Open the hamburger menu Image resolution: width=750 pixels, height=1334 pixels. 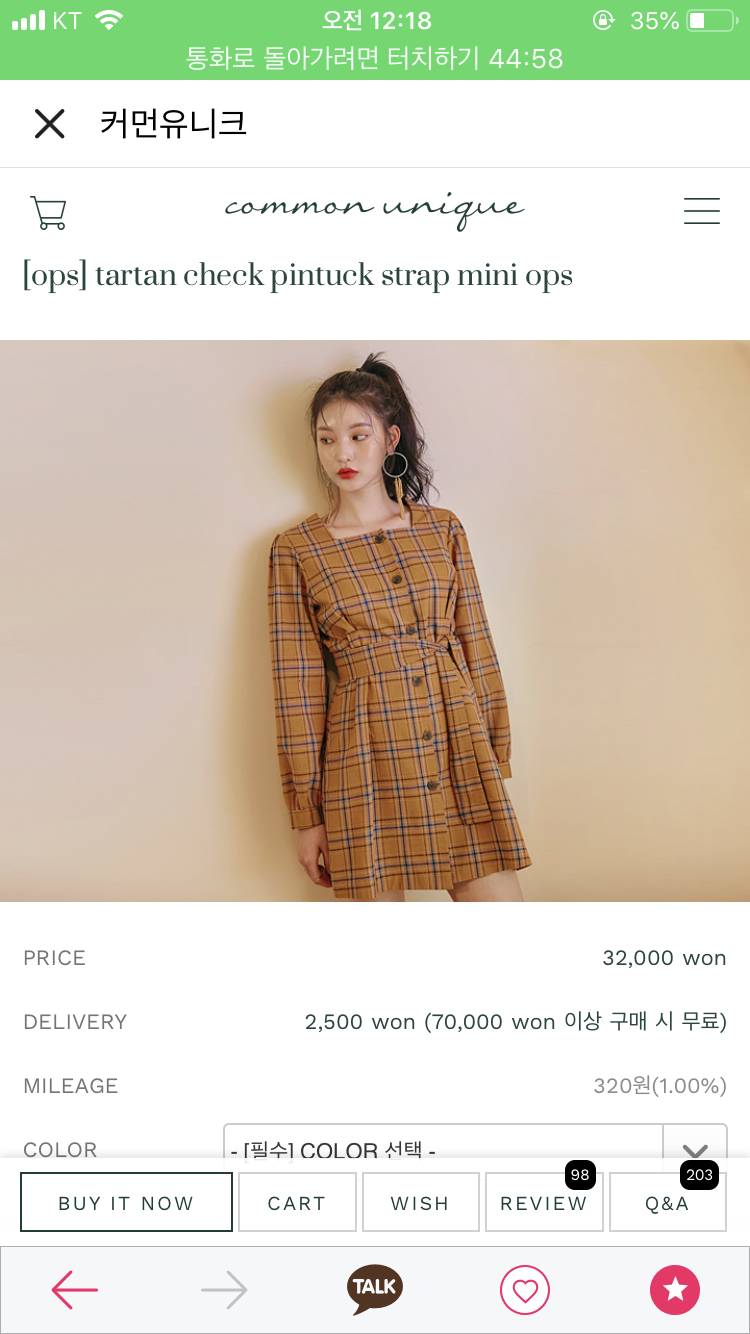tap(701, 211)
